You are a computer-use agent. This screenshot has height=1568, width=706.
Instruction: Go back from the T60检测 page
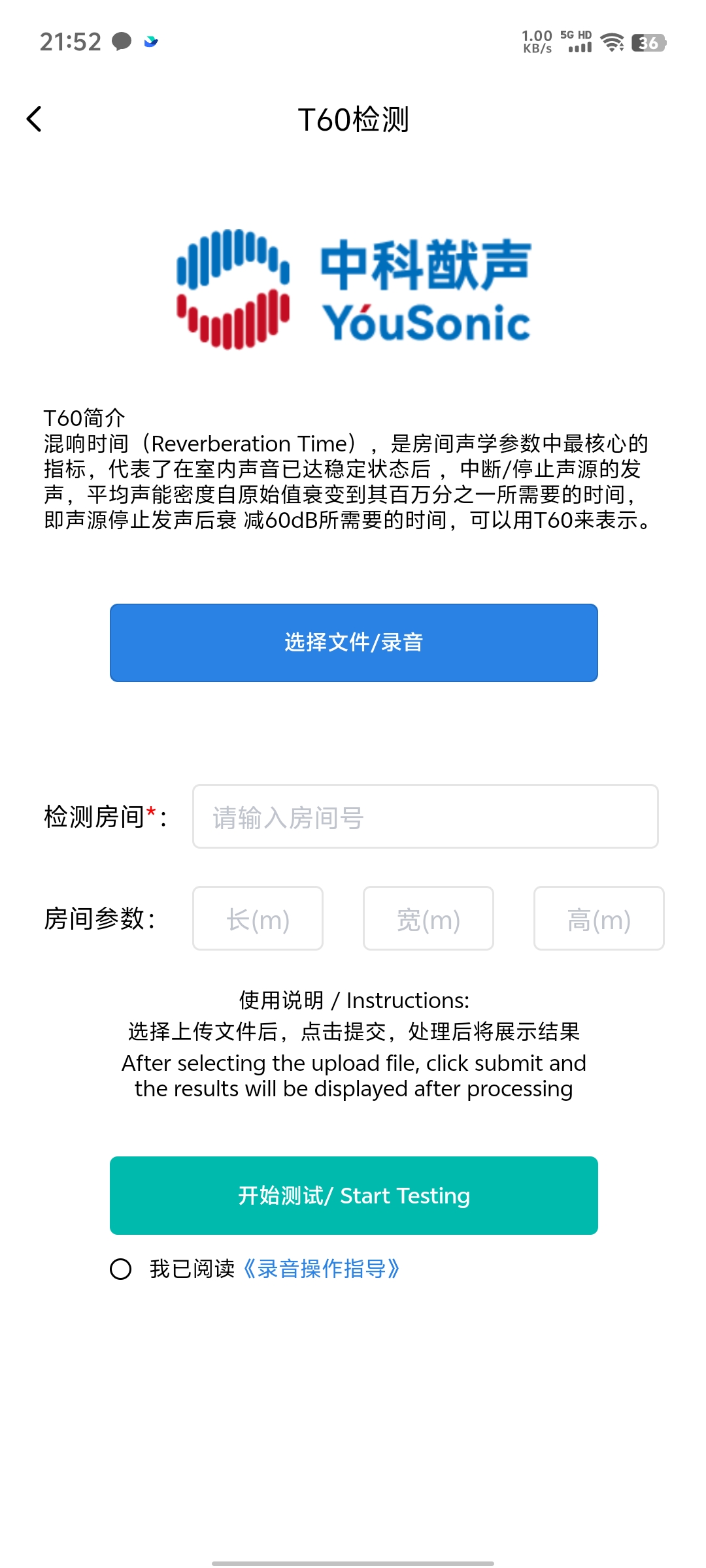(34, 120)
